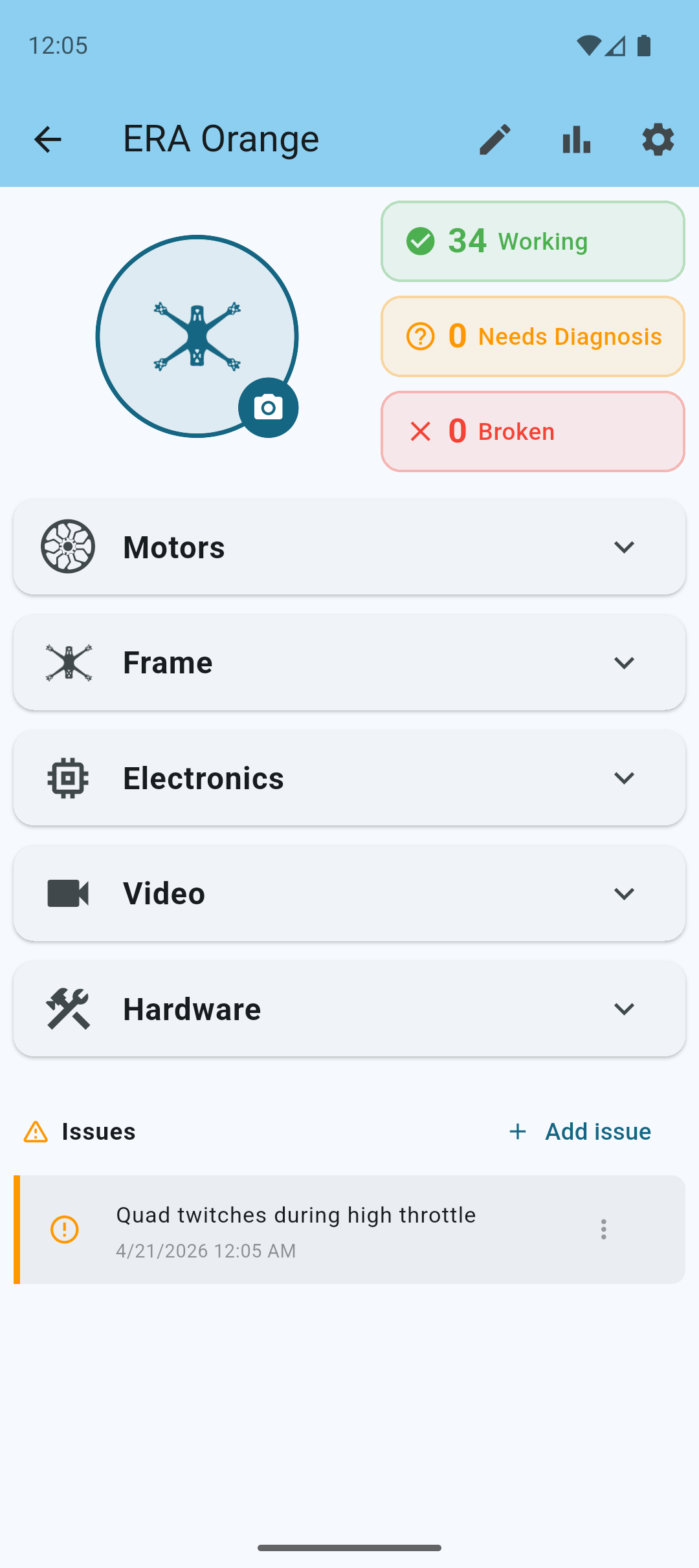Viewport: 699px width, 1568px height.
Task: Click the Issues warning triangle icon
Action: coord(36,1131)
